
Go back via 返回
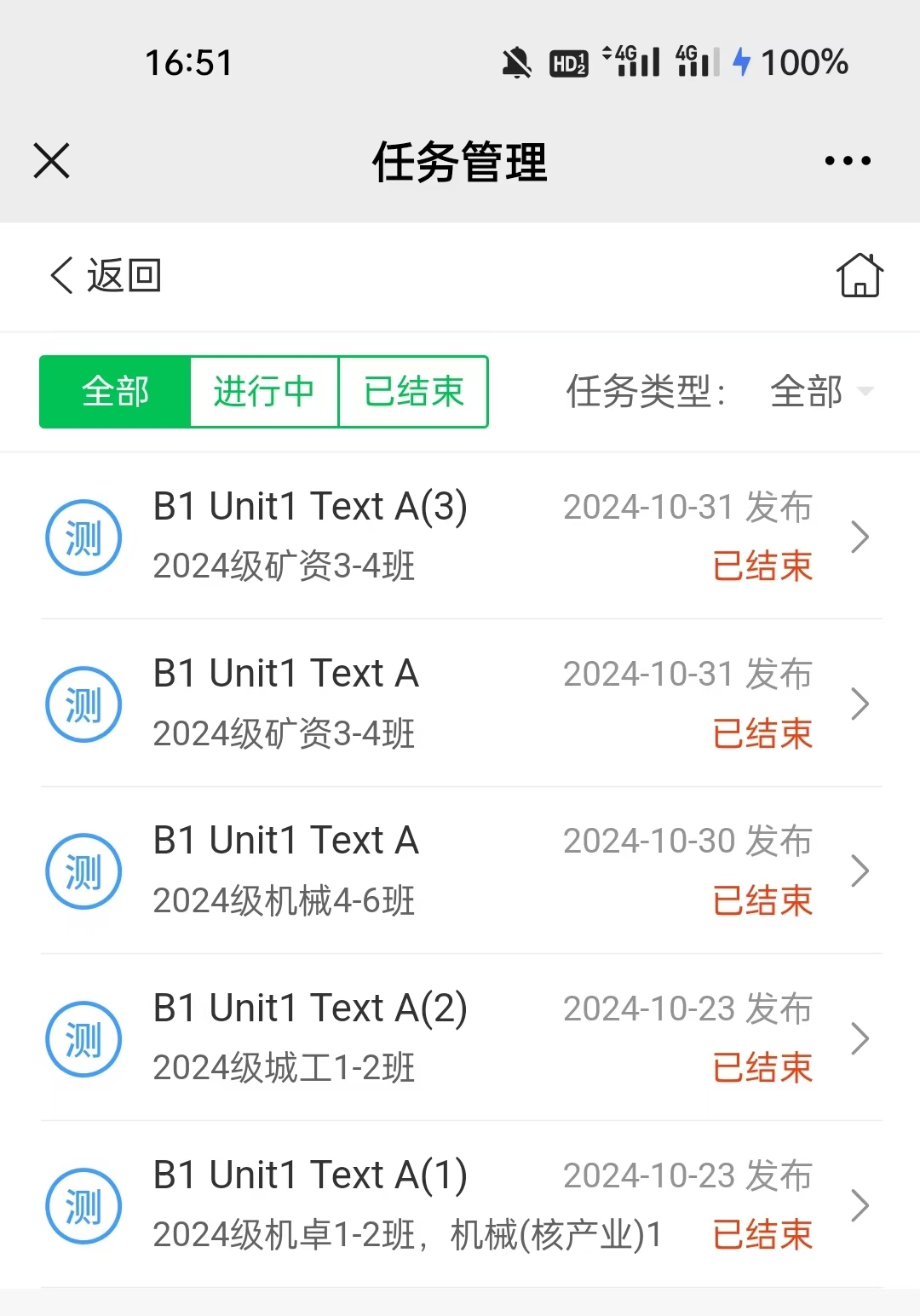click(106, 276)
